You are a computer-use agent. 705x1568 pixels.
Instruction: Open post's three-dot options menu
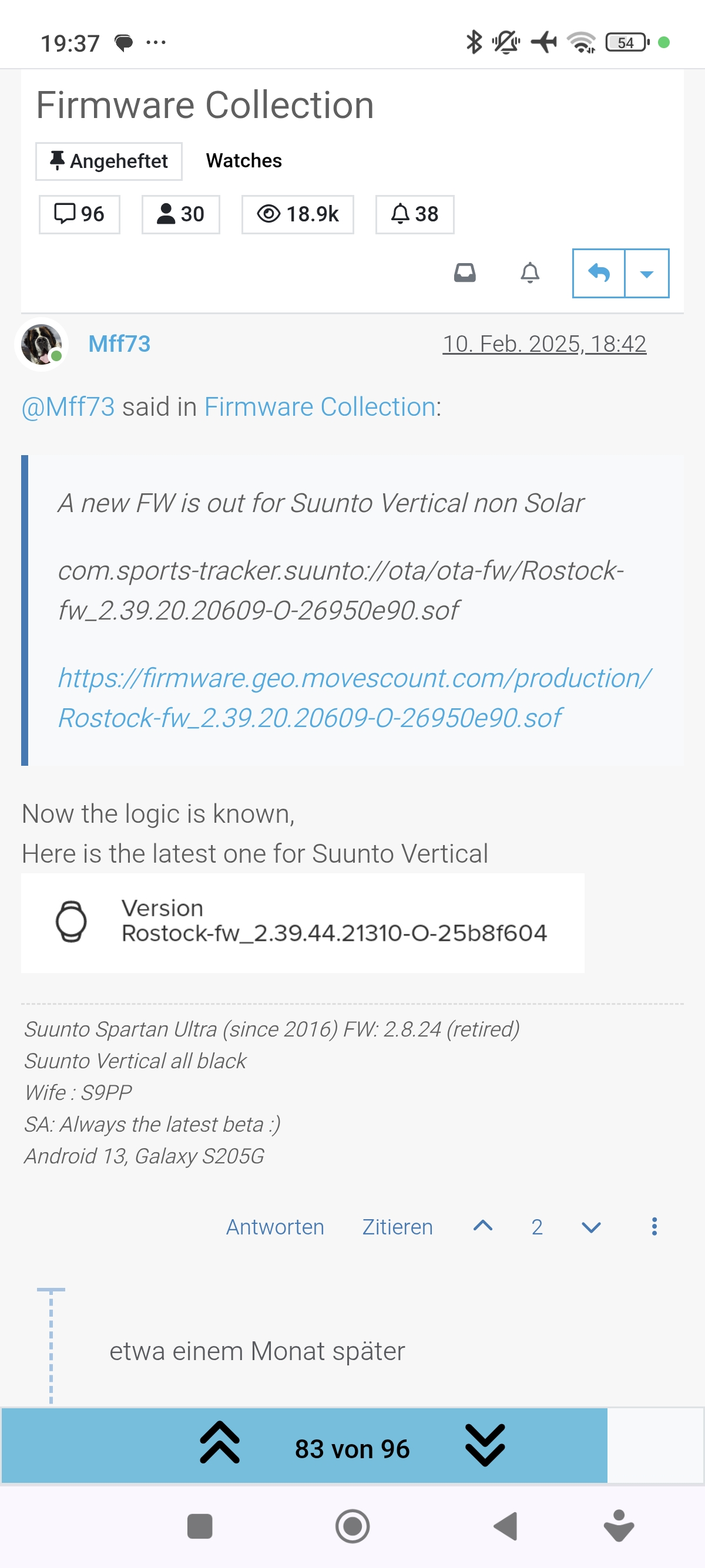click(654, 1227)
